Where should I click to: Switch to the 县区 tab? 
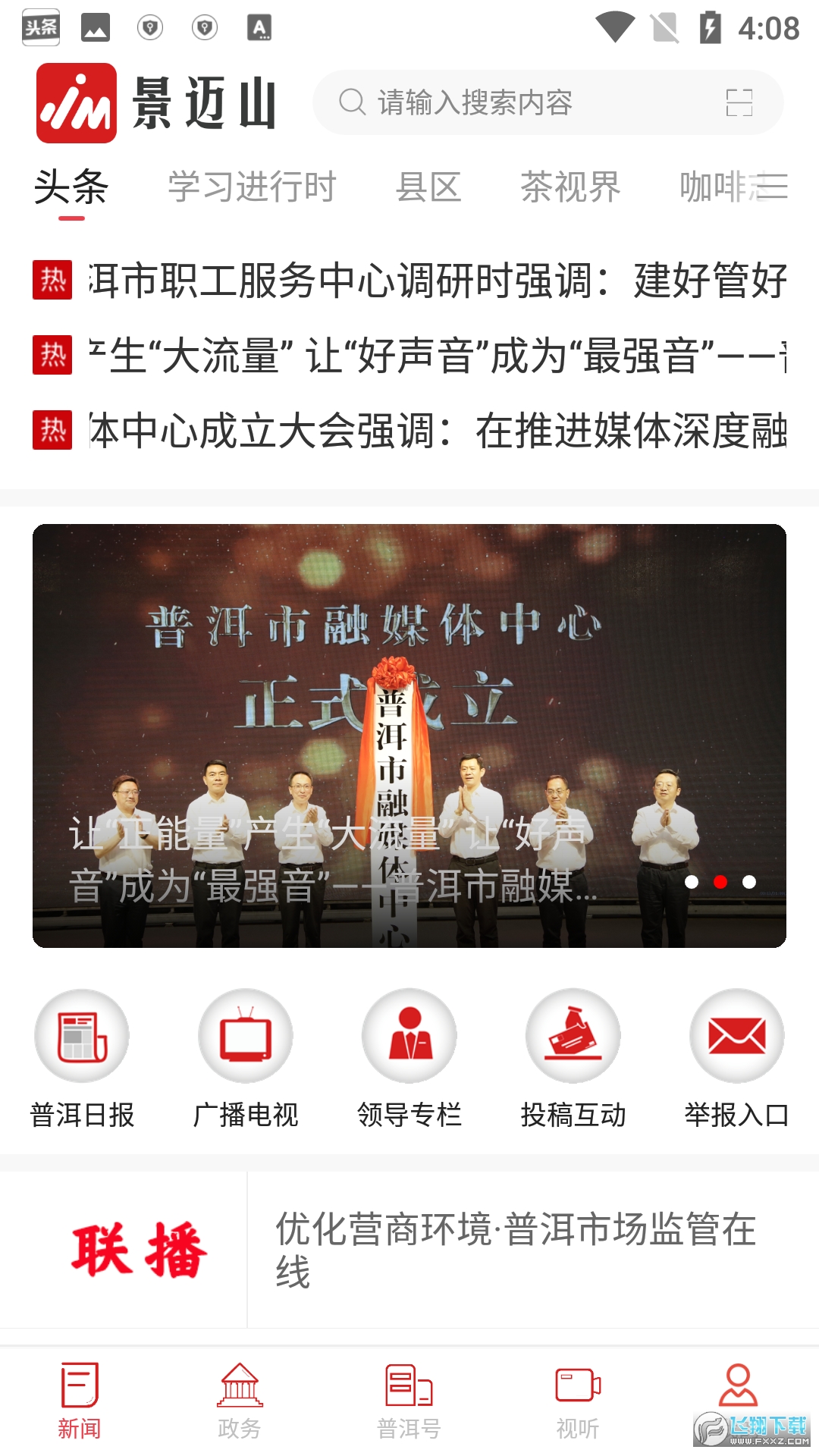430,186
